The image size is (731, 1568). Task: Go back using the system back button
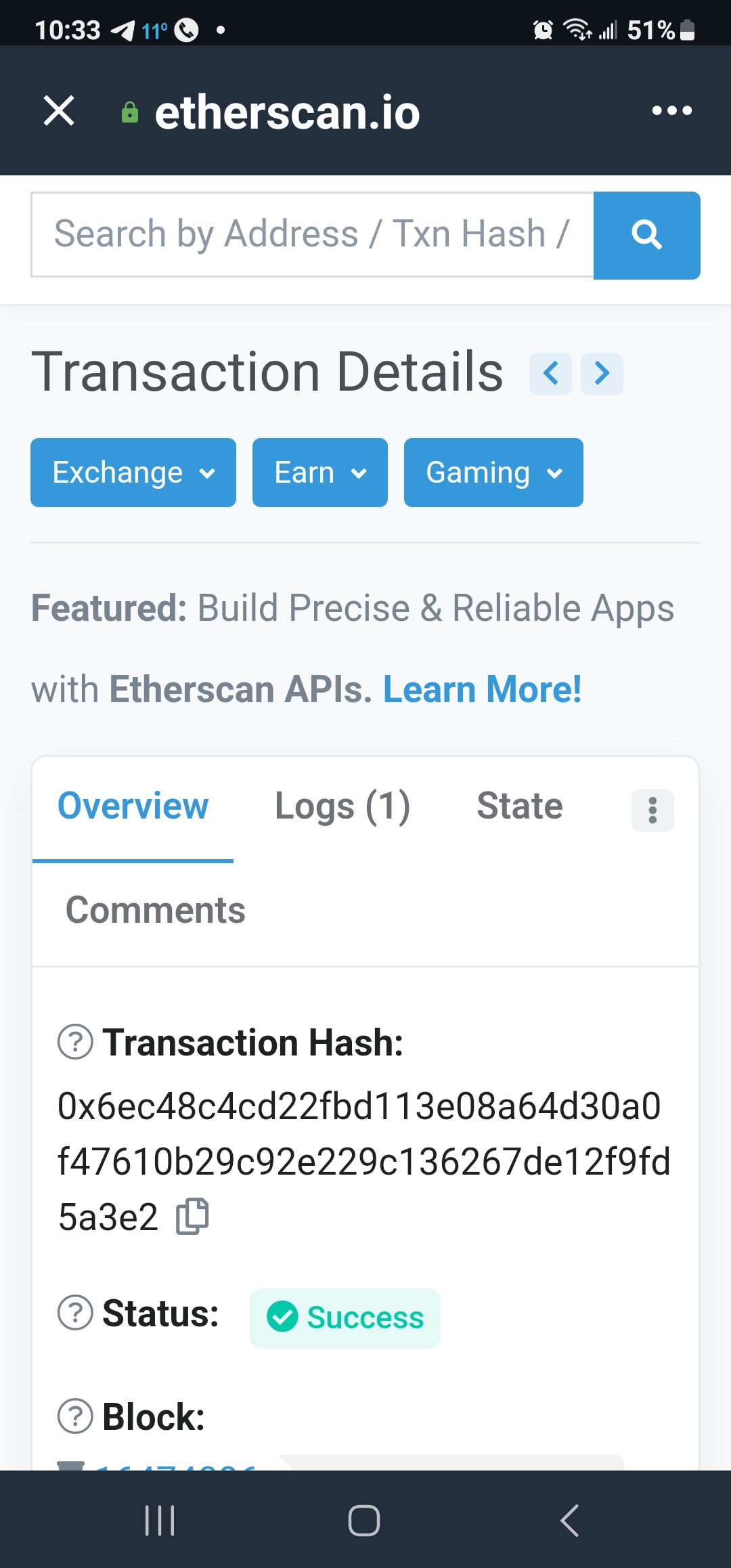[569, 1521]
